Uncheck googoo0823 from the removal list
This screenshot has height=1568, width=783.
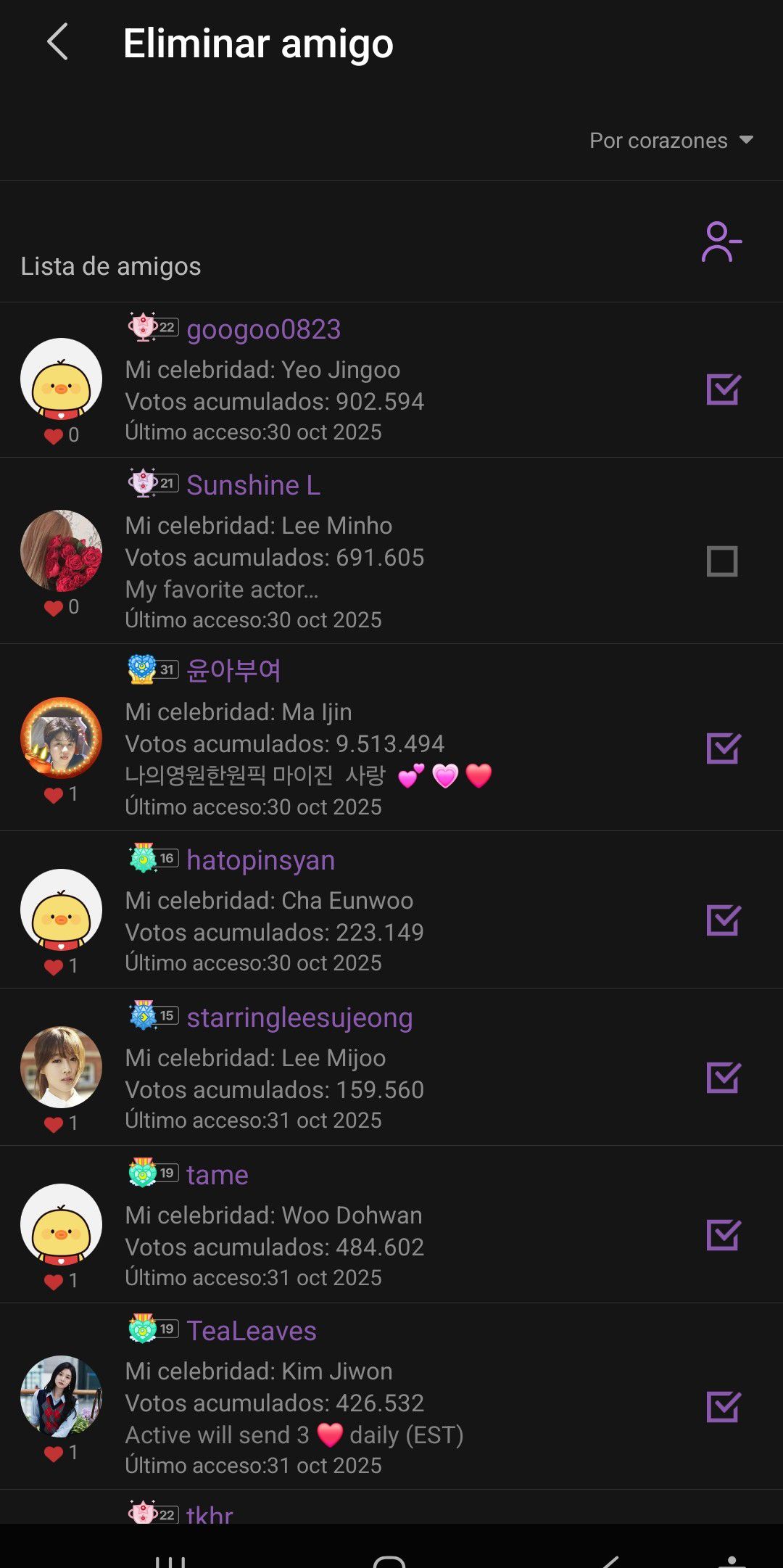[x=723, y=389]
